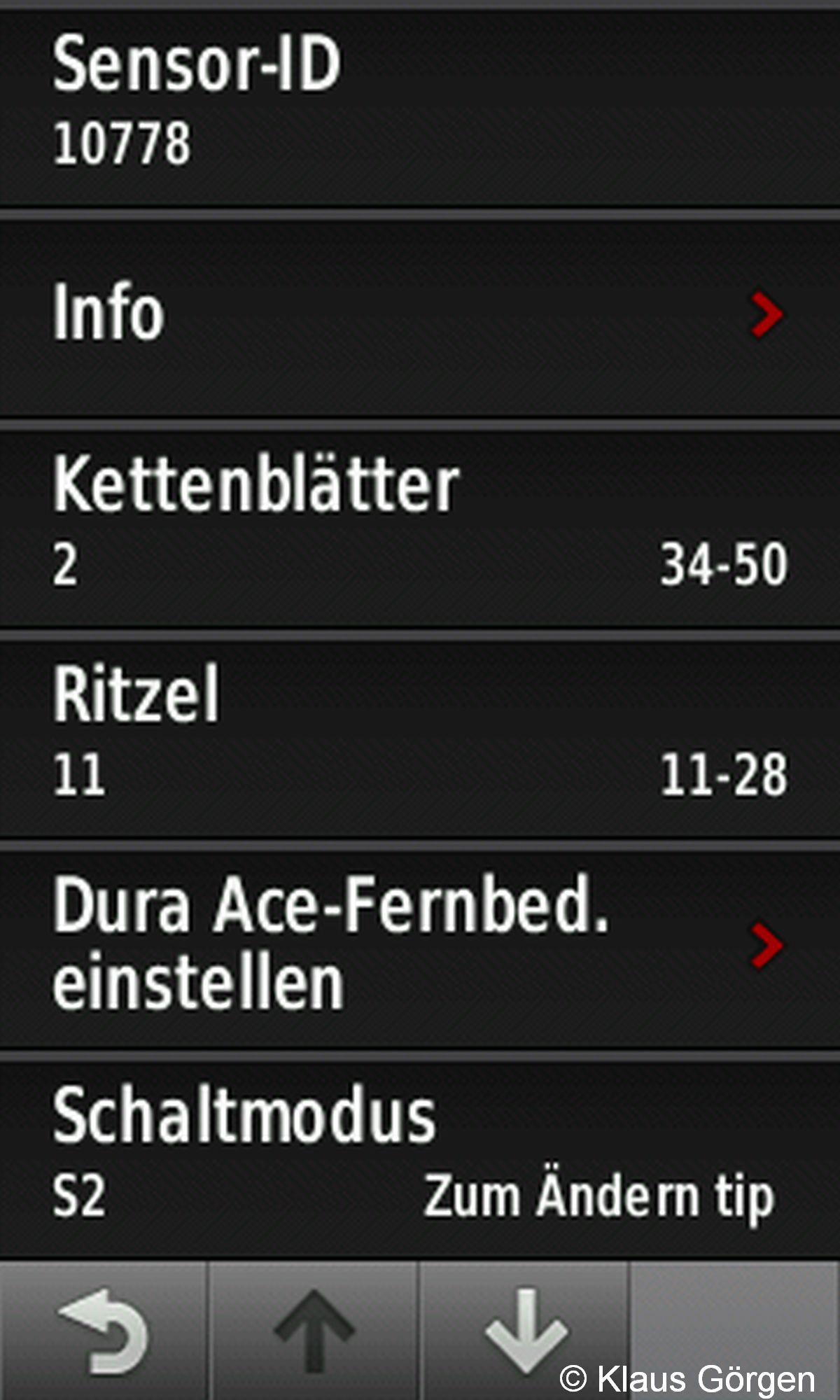Go back with the return arrow
Screen dimensions: 840x1400
point(104,1330)
